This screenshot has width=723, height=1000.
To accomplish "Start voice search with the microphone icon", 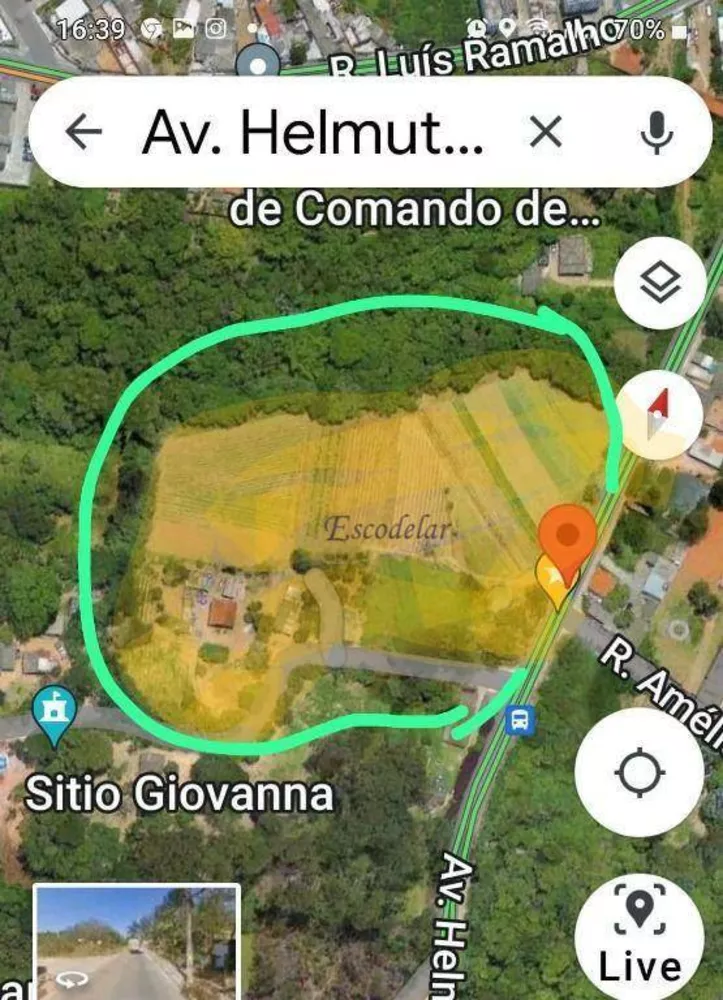I will tap(655, 133).
